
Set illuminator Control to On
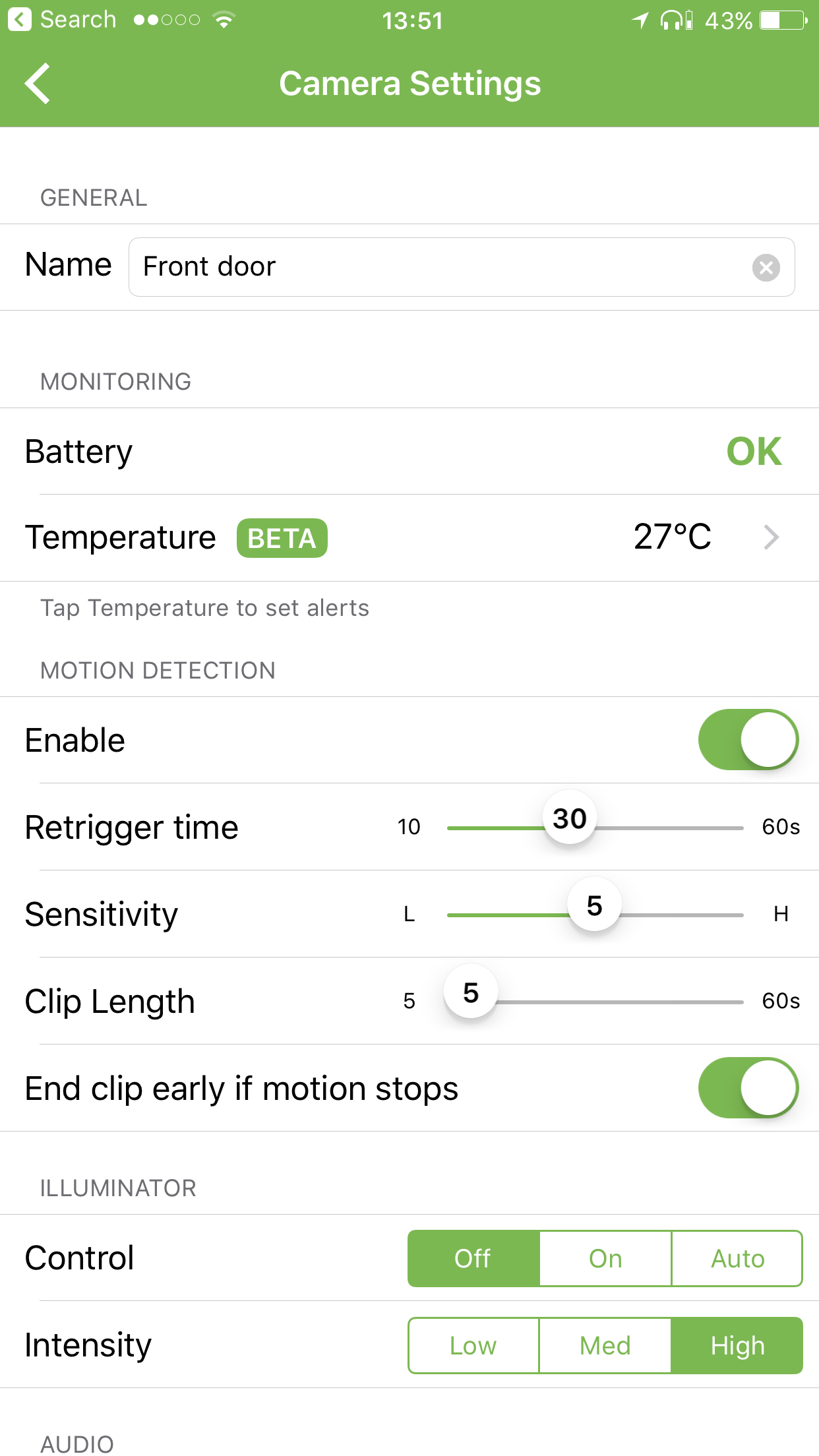605,1259
